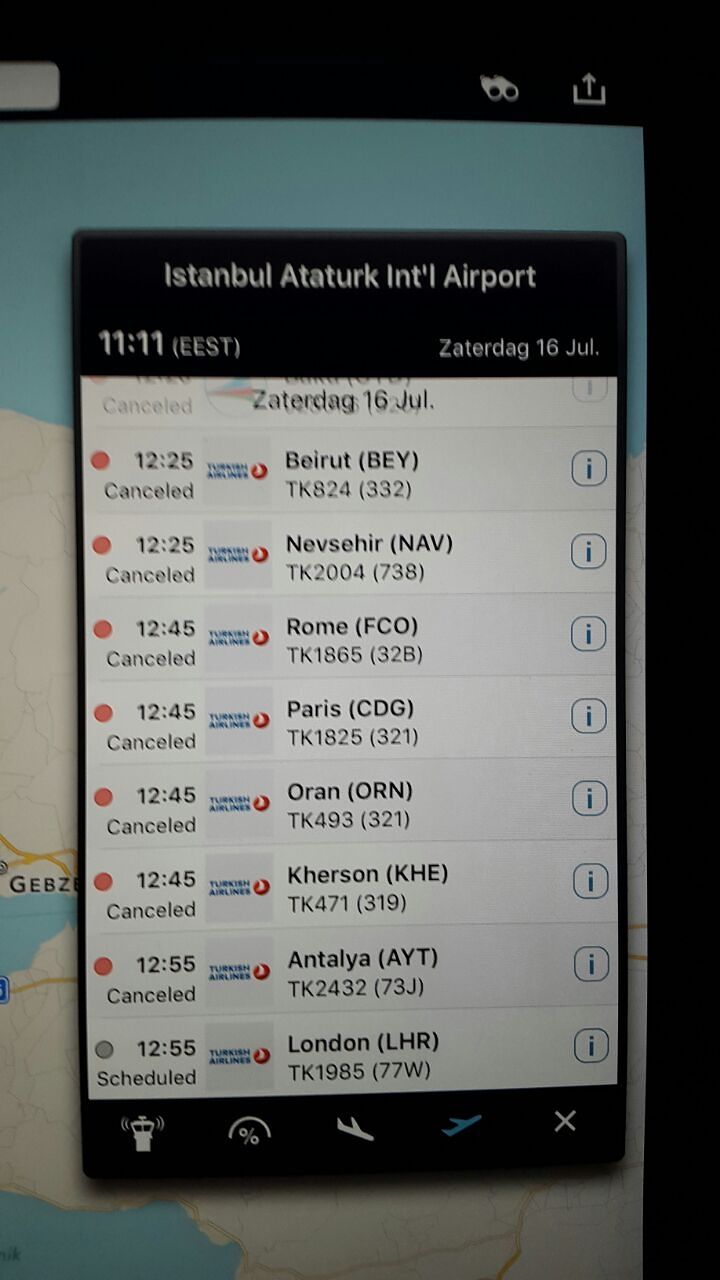Open the percentage gauge tab
The image size is (720, 1280).
point(248,1131)
